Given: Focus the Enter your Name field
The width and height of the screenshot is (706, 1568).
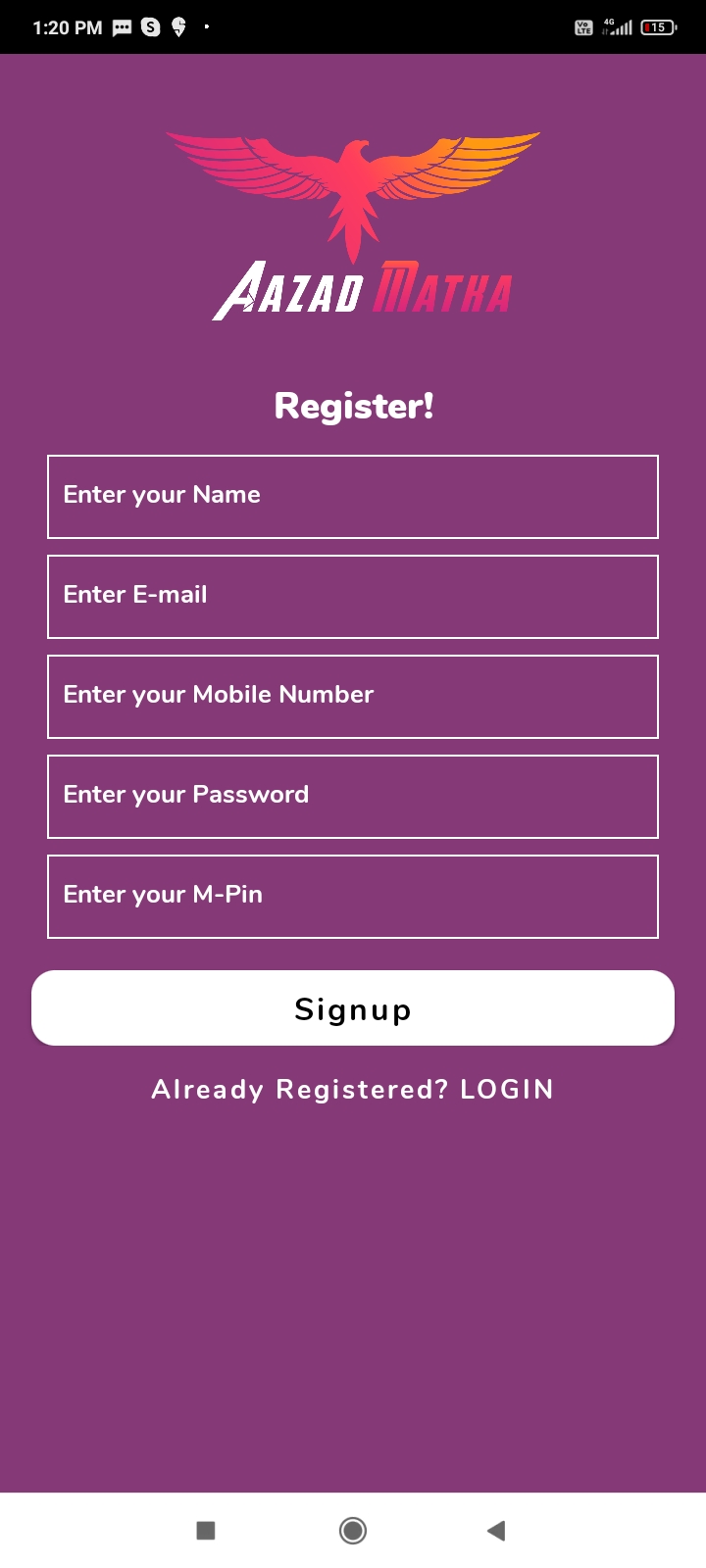Looking at the screenshot, I should 353,497.
